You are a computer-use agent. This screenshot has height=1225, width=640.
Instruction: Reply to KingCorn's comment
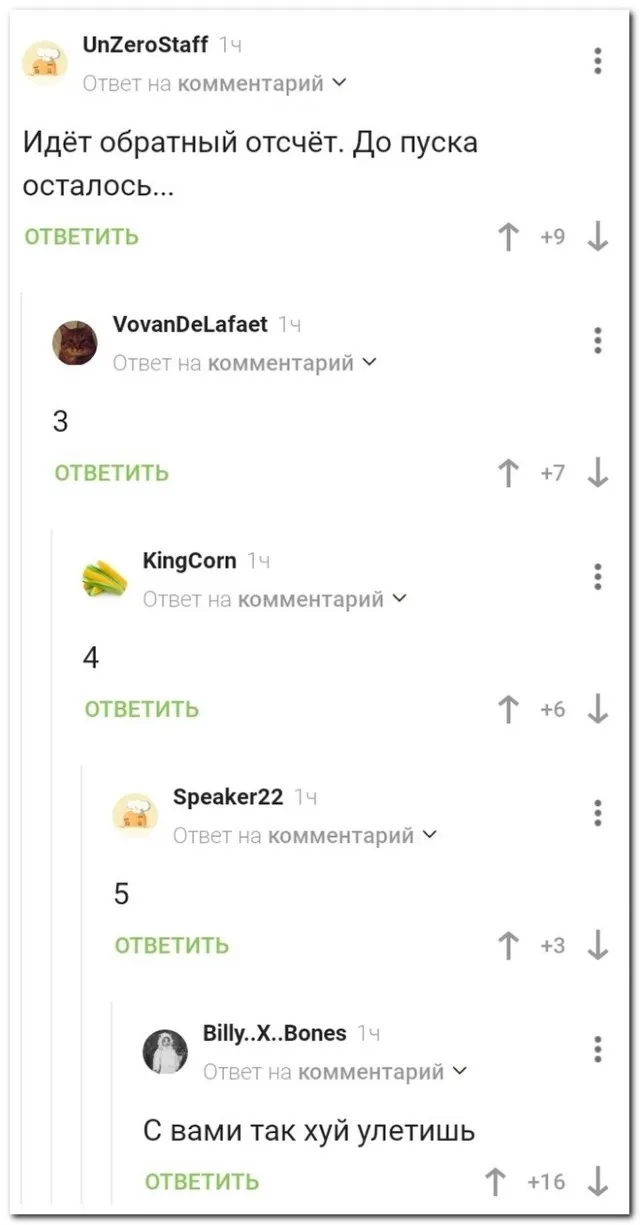[x=141, y=709]
